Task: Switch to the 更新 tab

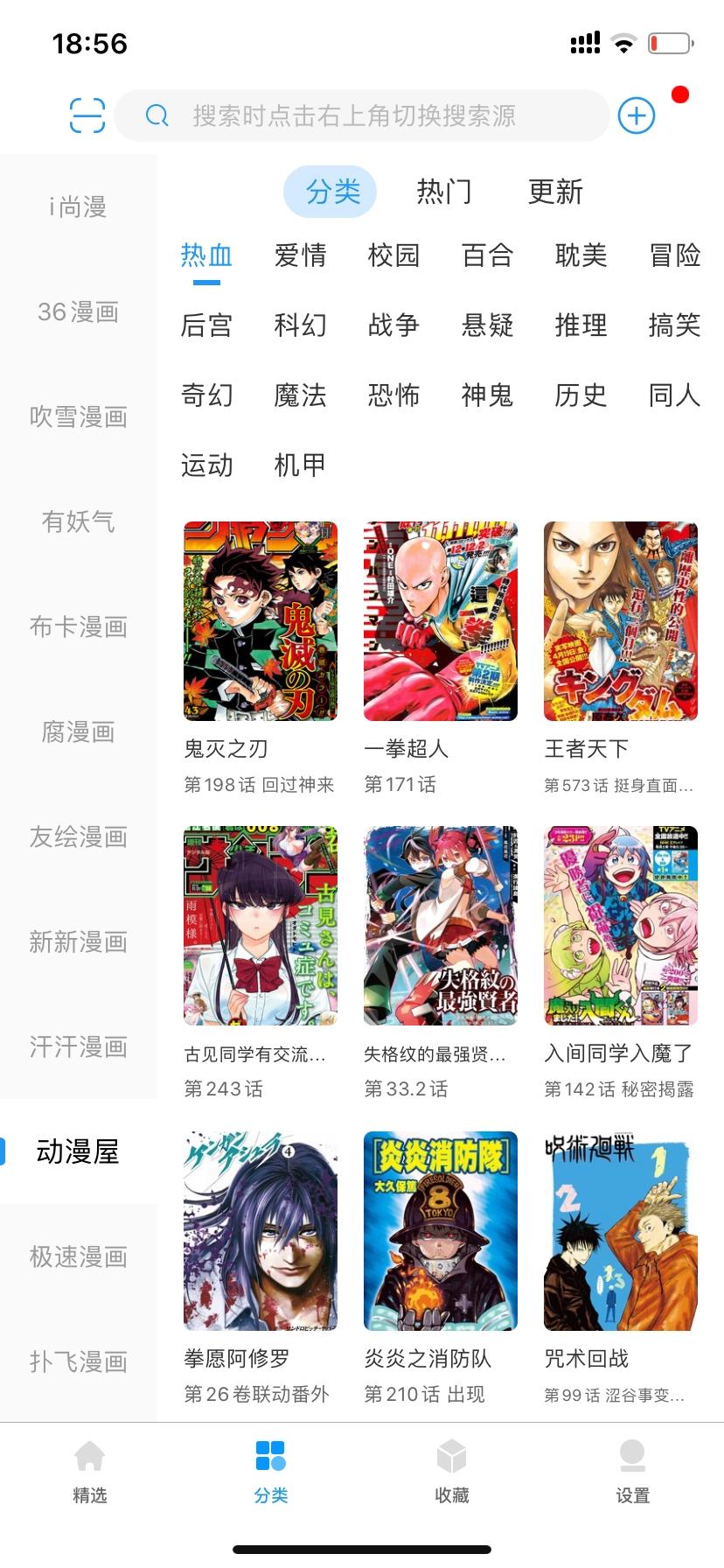Action: pos(555,192)
